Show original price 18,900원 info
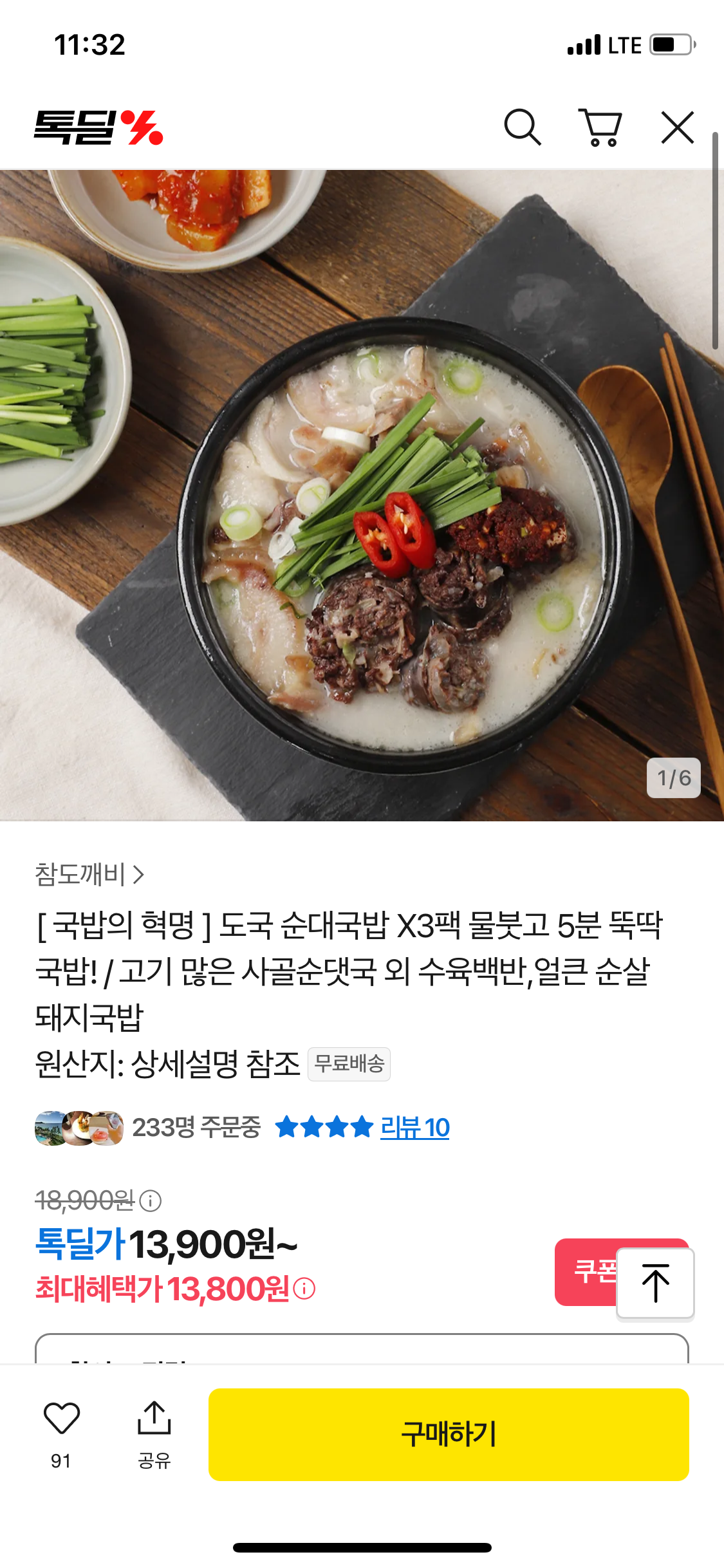 click(x=151, y=1200)
